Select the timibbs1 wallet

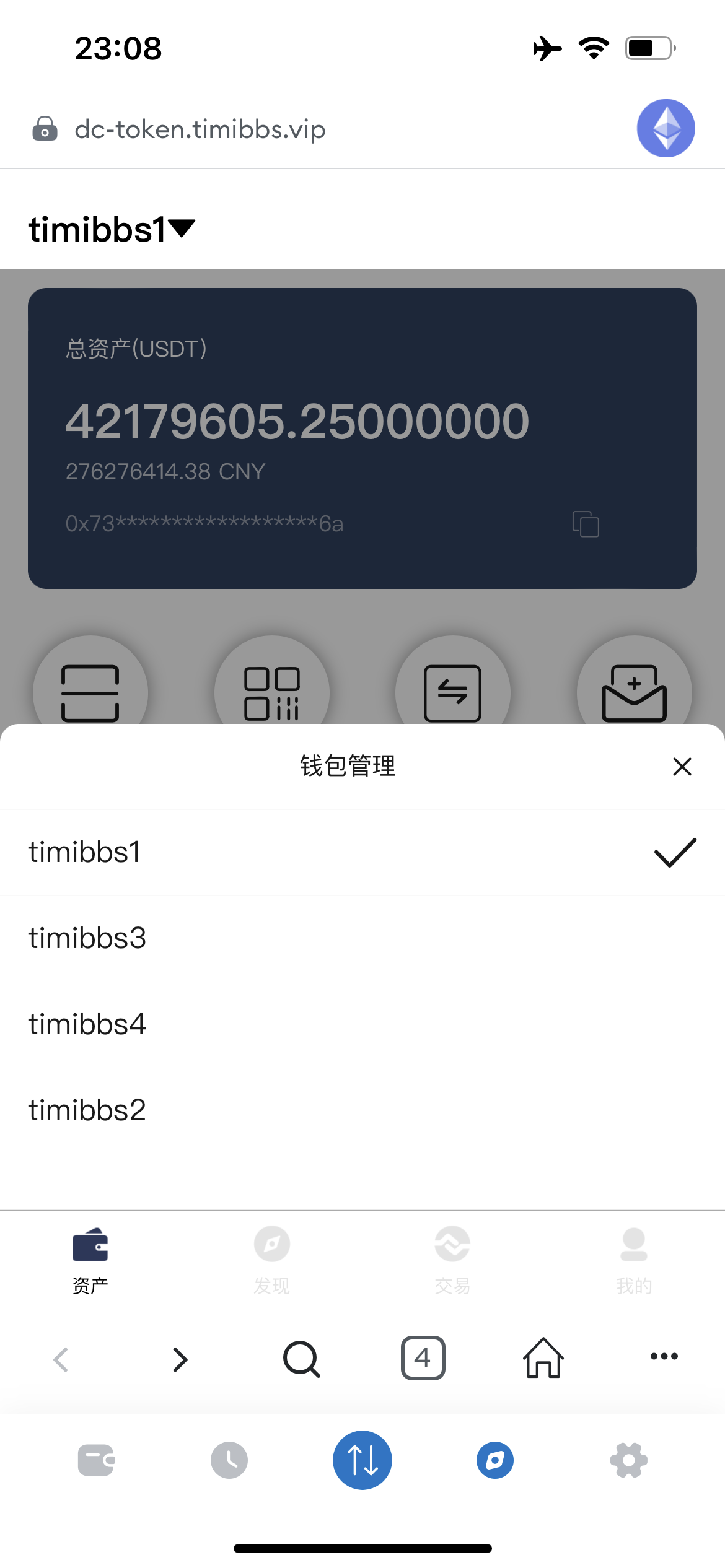pos(362,852)
